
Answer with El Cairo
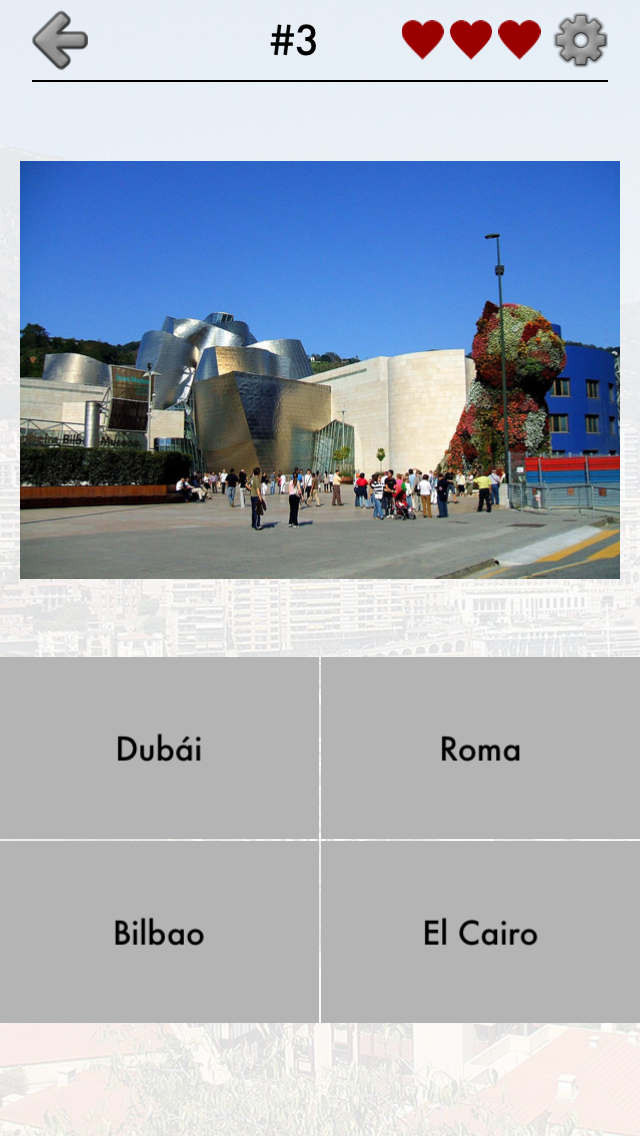pyautogui.click(x=480, y=932)
